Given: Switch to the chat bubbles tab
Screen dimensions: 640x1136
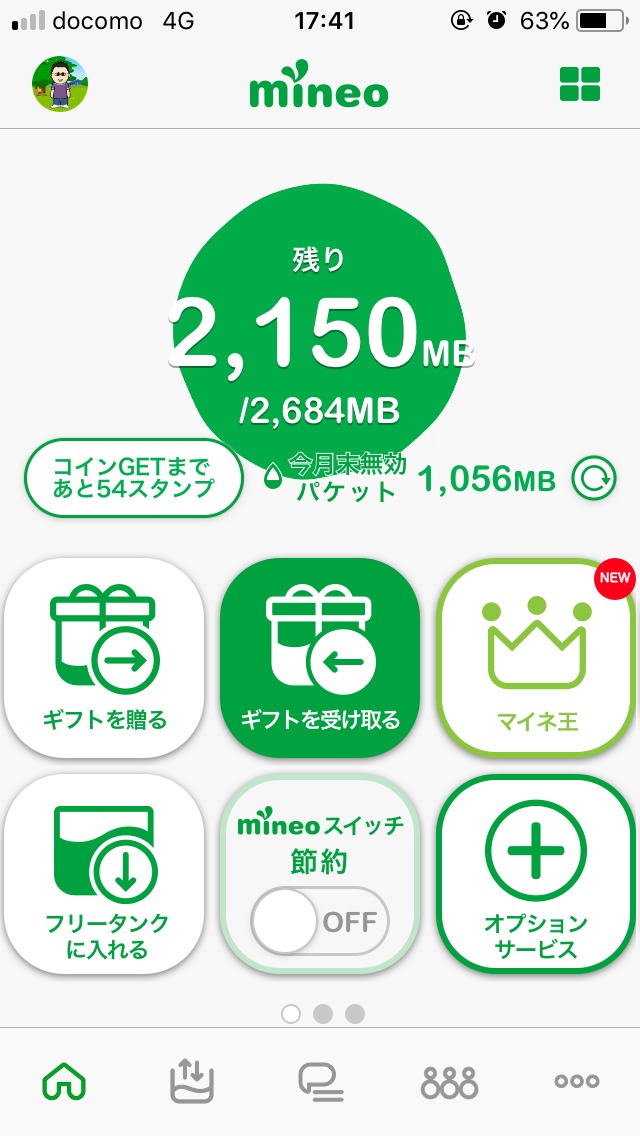Looking at the screenshot, I should click(321, 1080).
